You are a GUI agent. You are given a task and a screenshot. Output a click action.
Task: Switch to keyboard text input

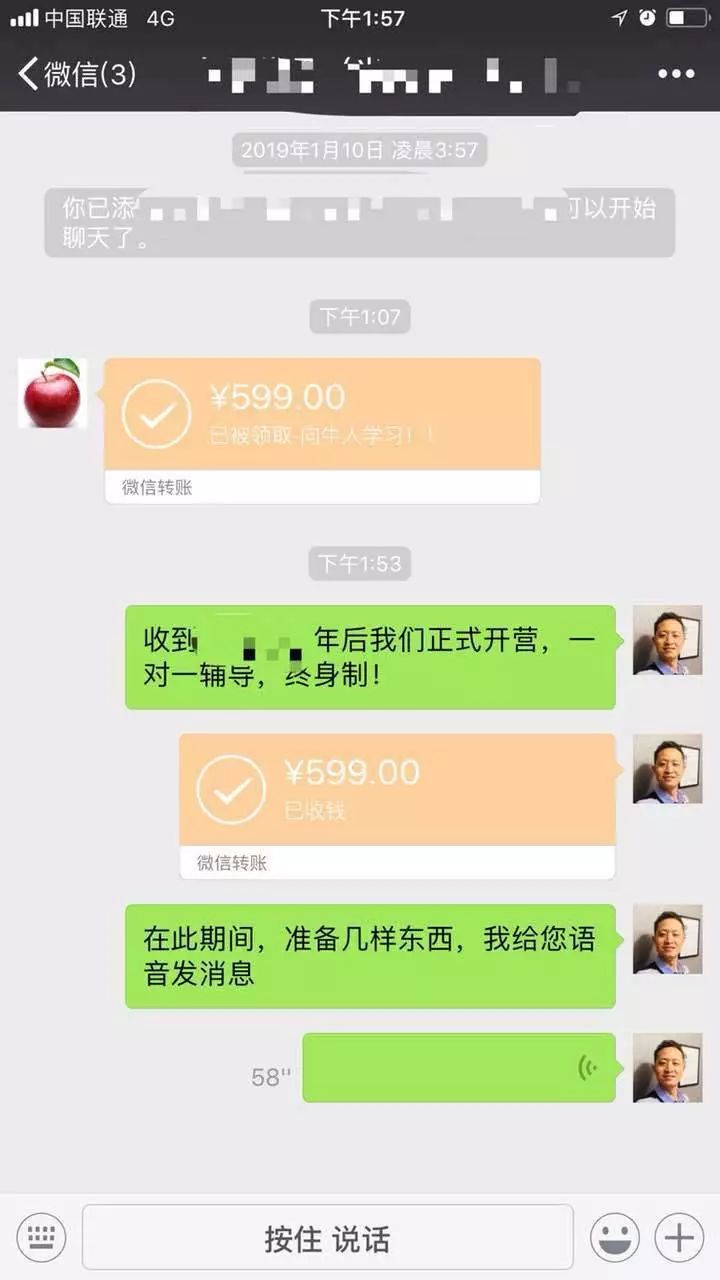pyautogui.click(x=41, y=1239)
